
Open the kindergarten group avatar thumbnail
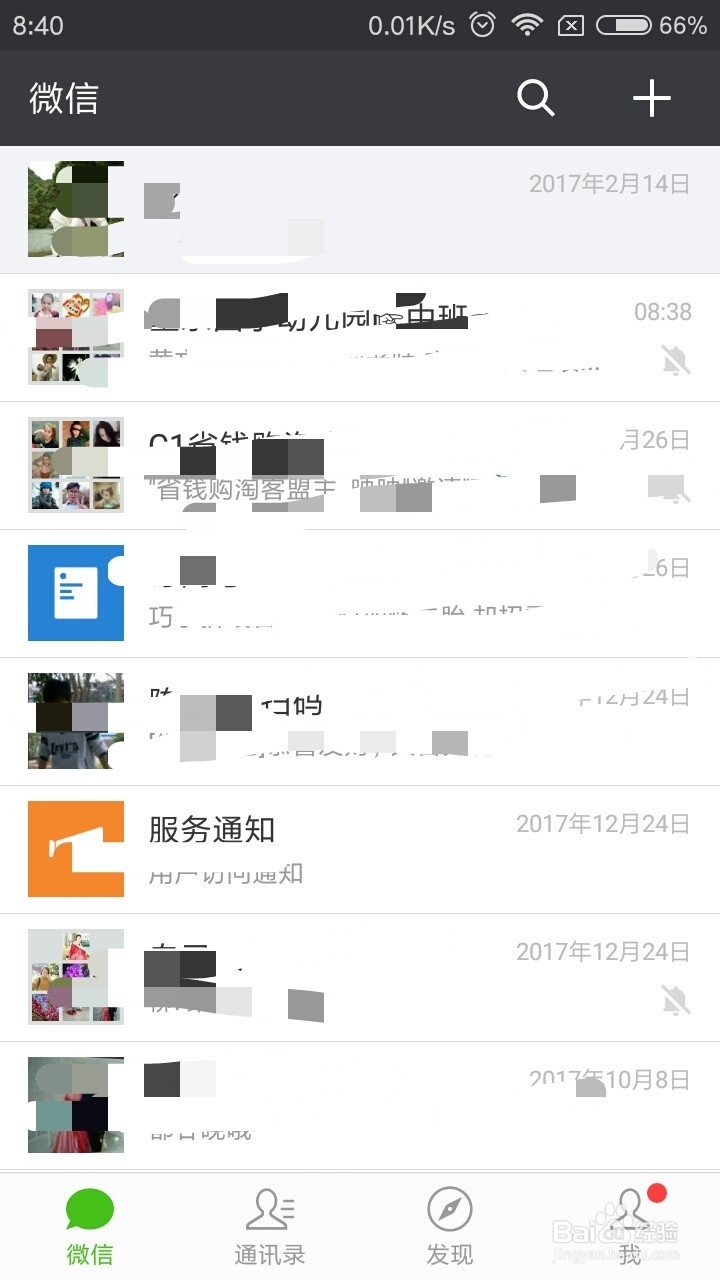[75, 337]
